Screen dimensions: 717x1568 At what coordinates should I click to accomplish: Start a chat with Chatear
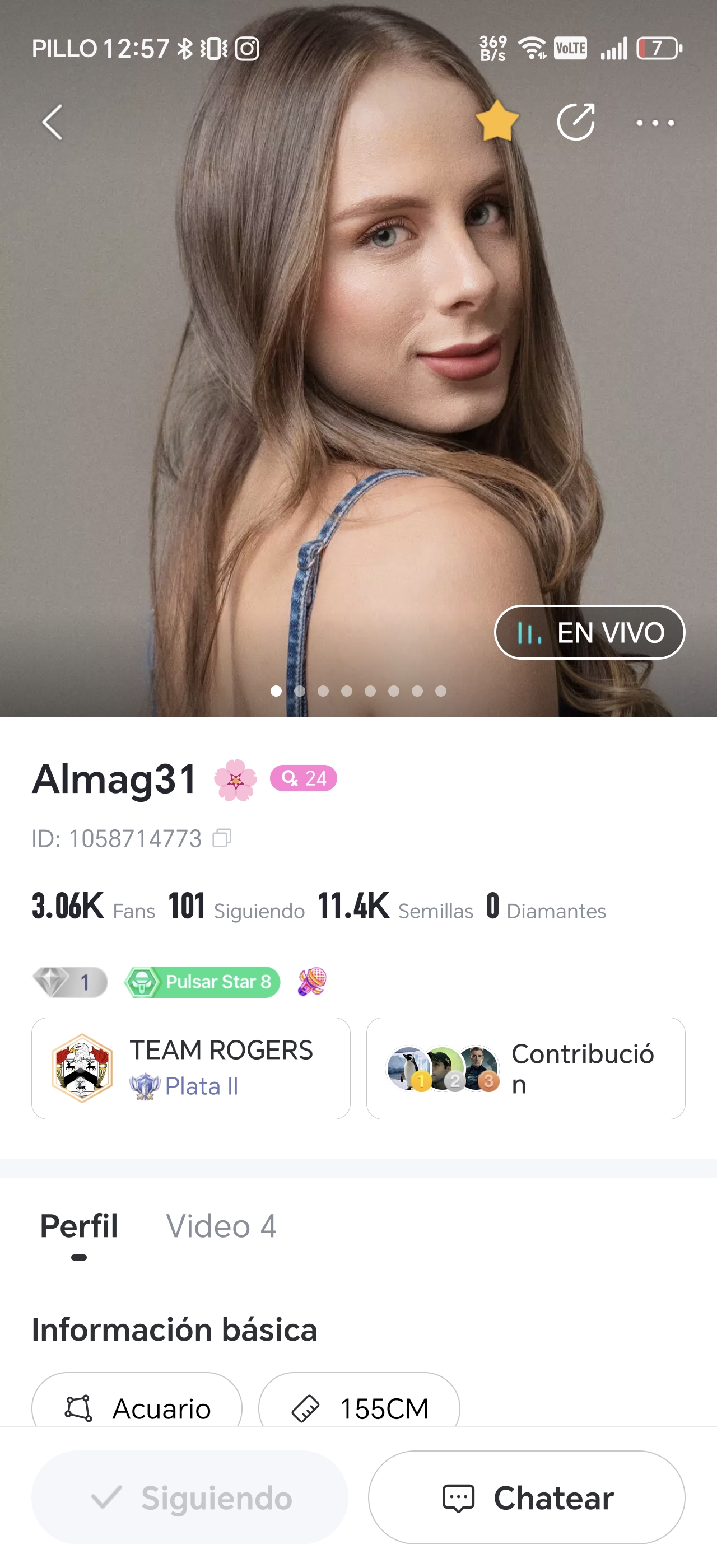coord(527,1497)
